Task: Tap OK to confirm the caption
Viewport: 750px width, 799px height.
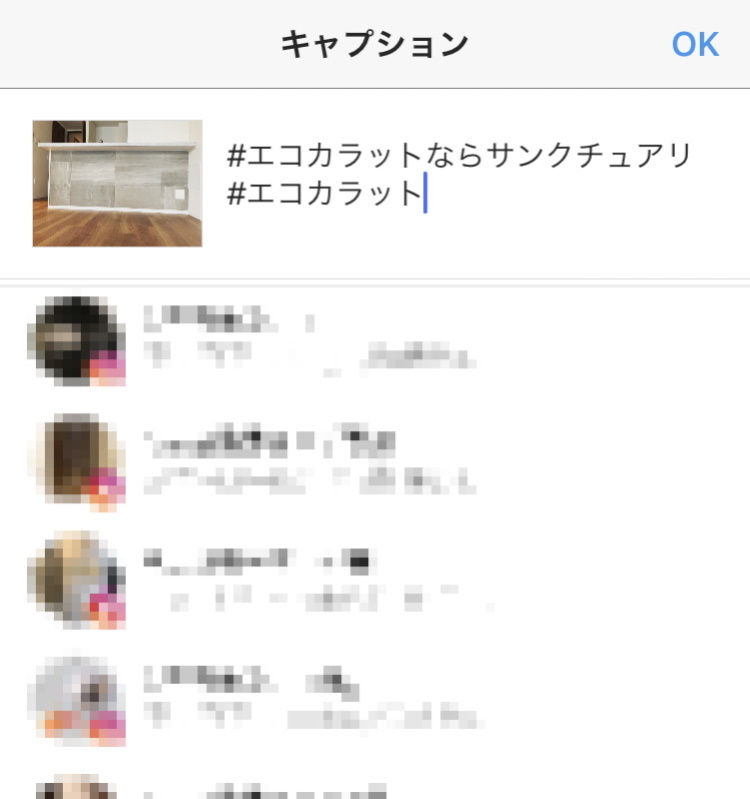Action: click(x=695, y=44)
